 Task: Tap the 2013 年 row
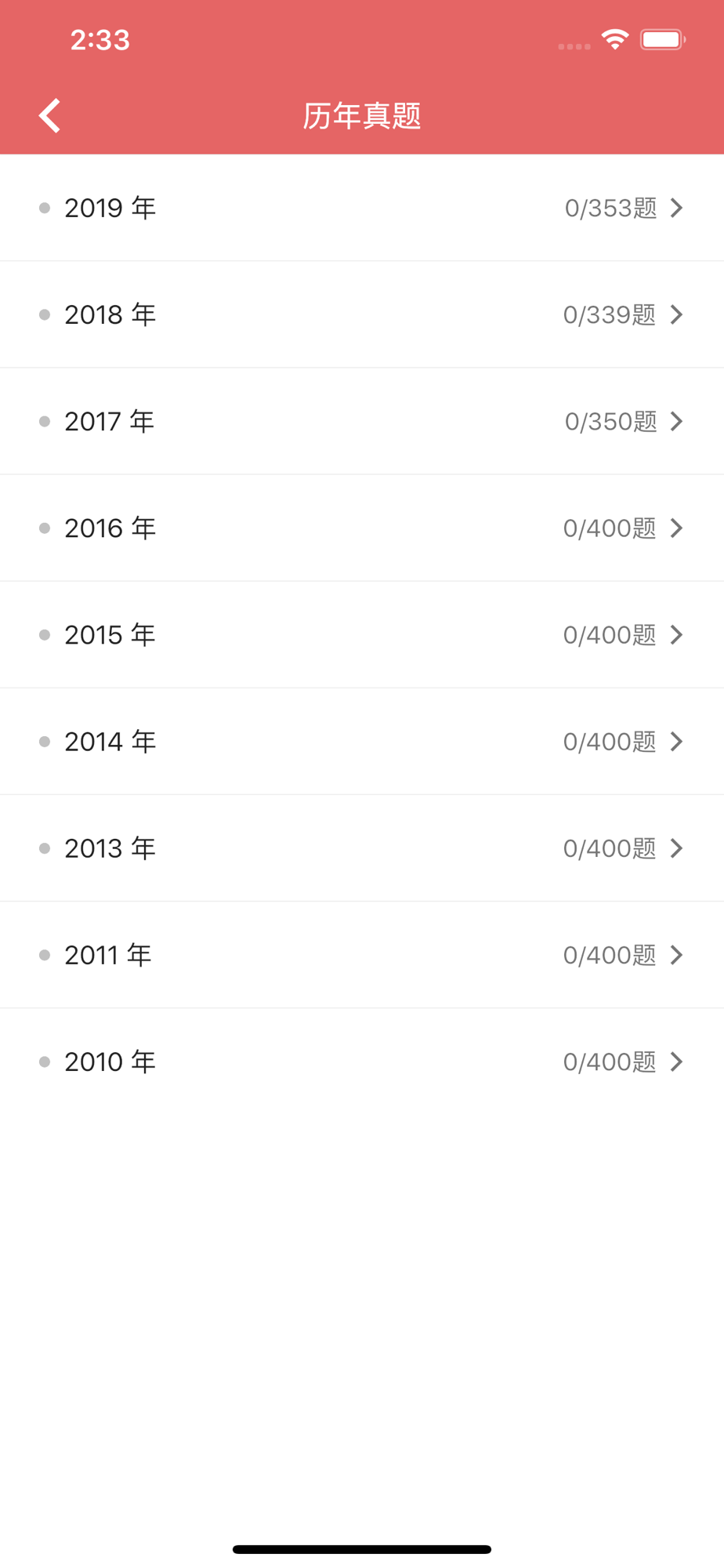click(360, 848)
